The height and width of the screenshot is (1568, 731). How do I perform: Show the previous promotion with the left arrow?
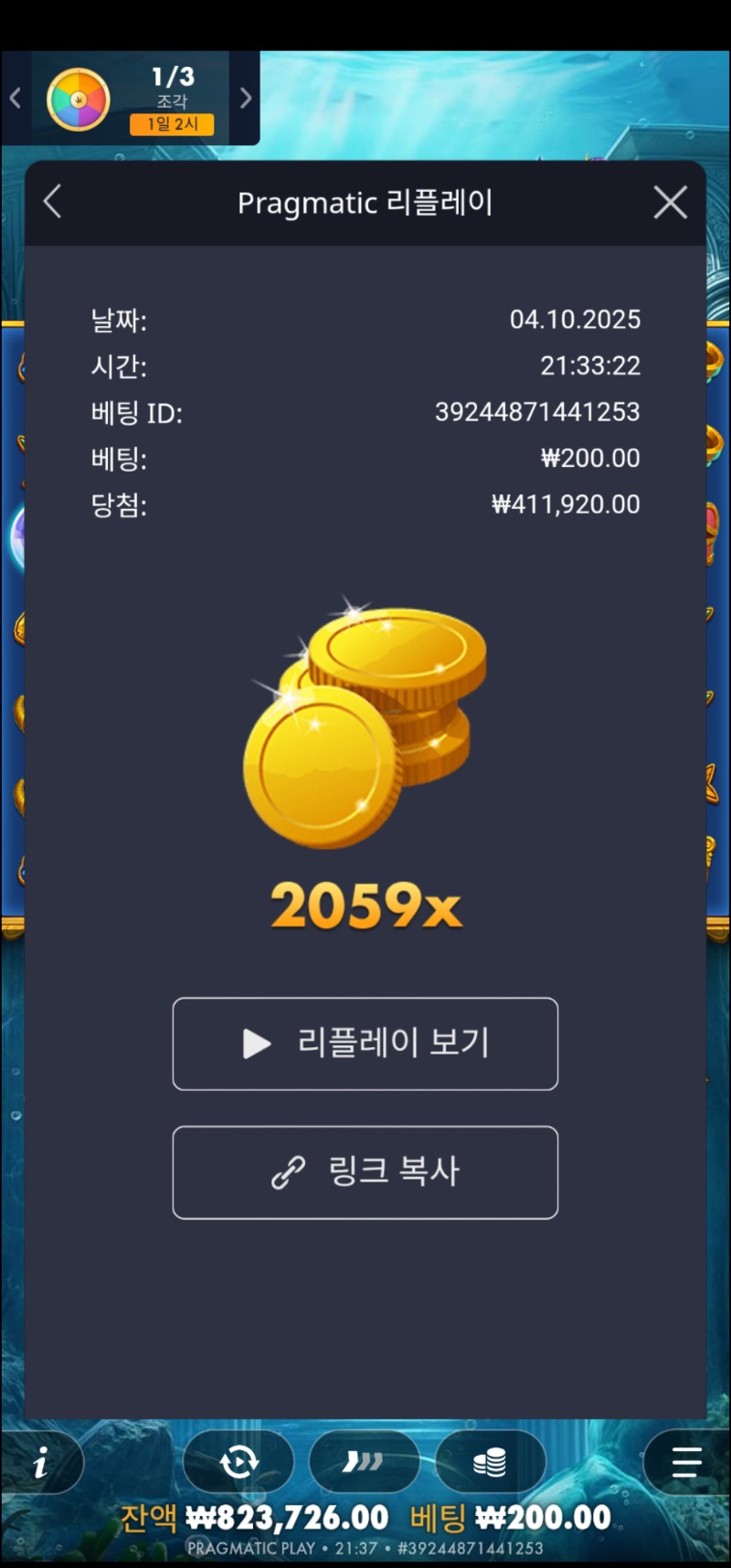tap(16, 98)
